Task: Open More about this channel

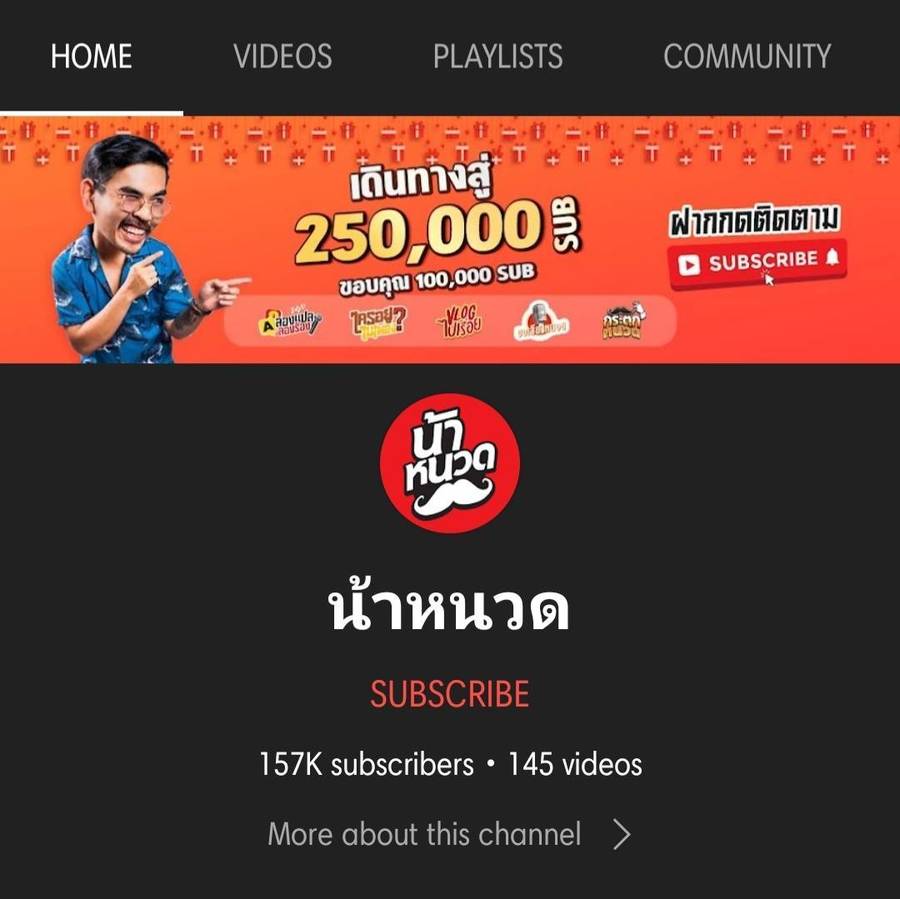Action: pyautogui.click(x=449, y=834)
